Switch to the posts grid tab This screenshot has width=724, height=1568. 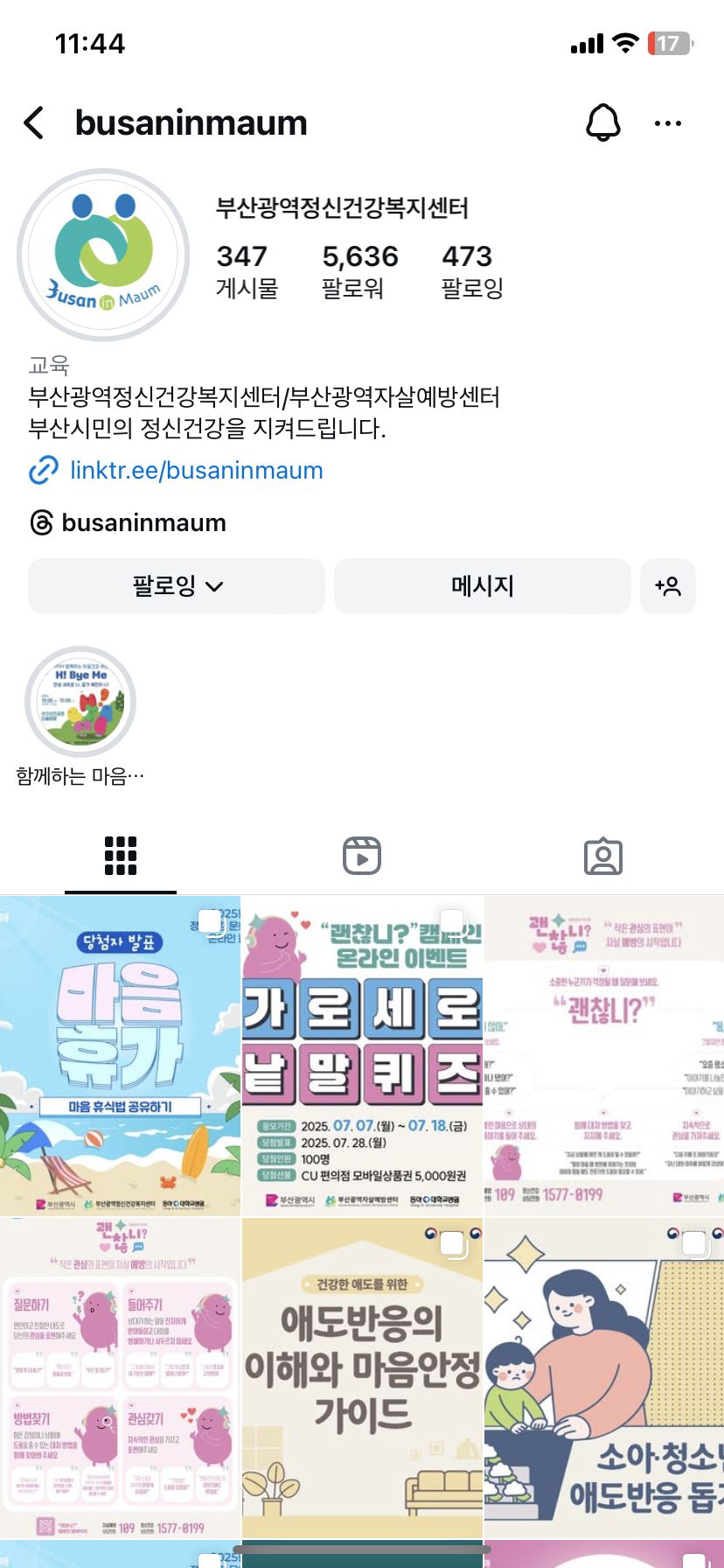click(x=121, y=856)
